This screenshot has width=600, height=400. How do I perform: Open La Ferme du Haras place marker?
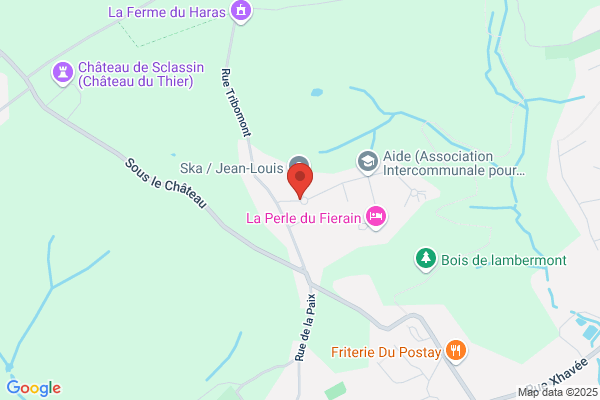tap(241, 11)
